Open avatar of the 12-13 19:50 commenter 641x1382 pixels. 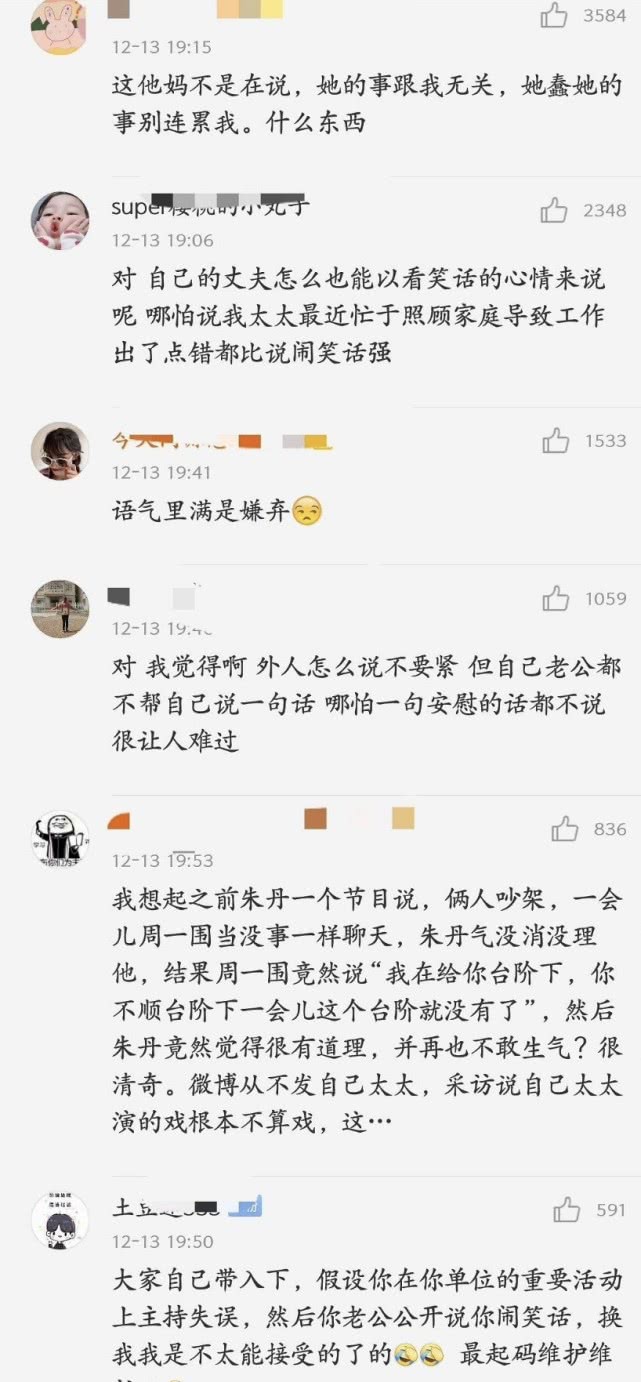click(x=60, y=1220)
